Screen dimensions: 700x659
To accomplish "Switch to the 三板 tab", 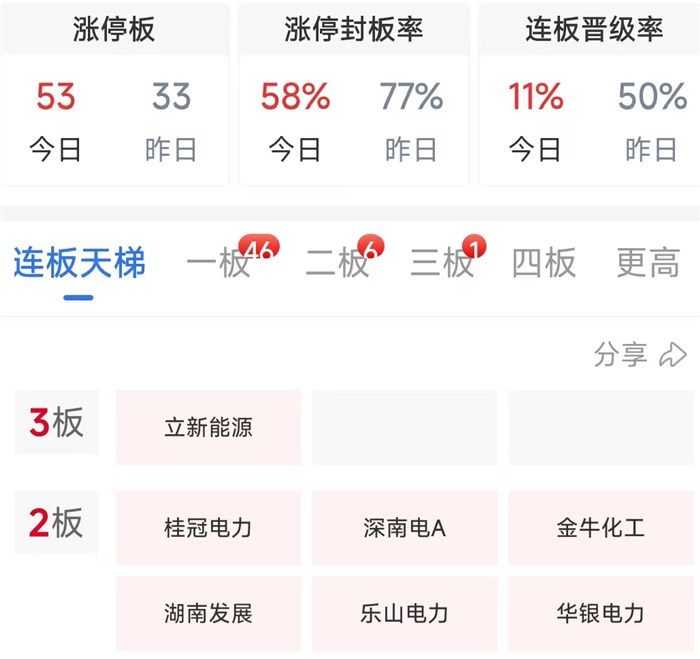I will 442,263.
